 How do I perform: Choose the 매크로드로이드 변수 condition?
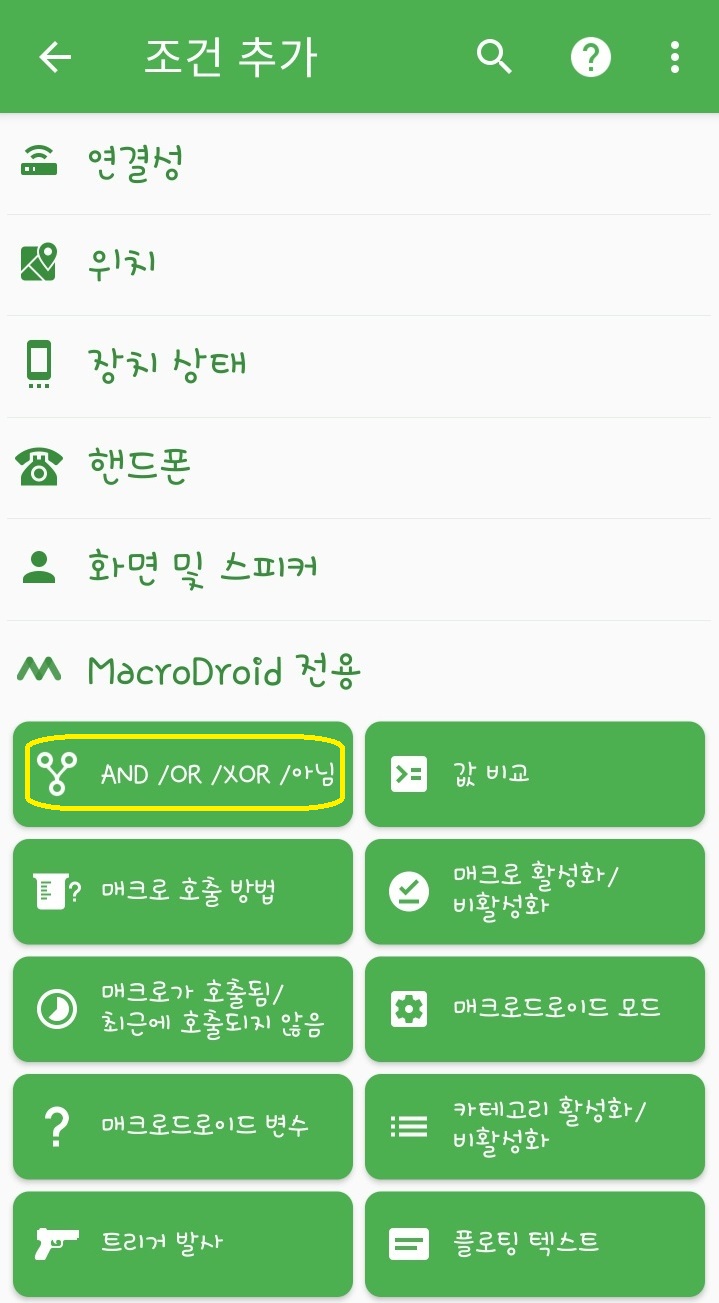pyautogui.click(x=183, y=1126)
